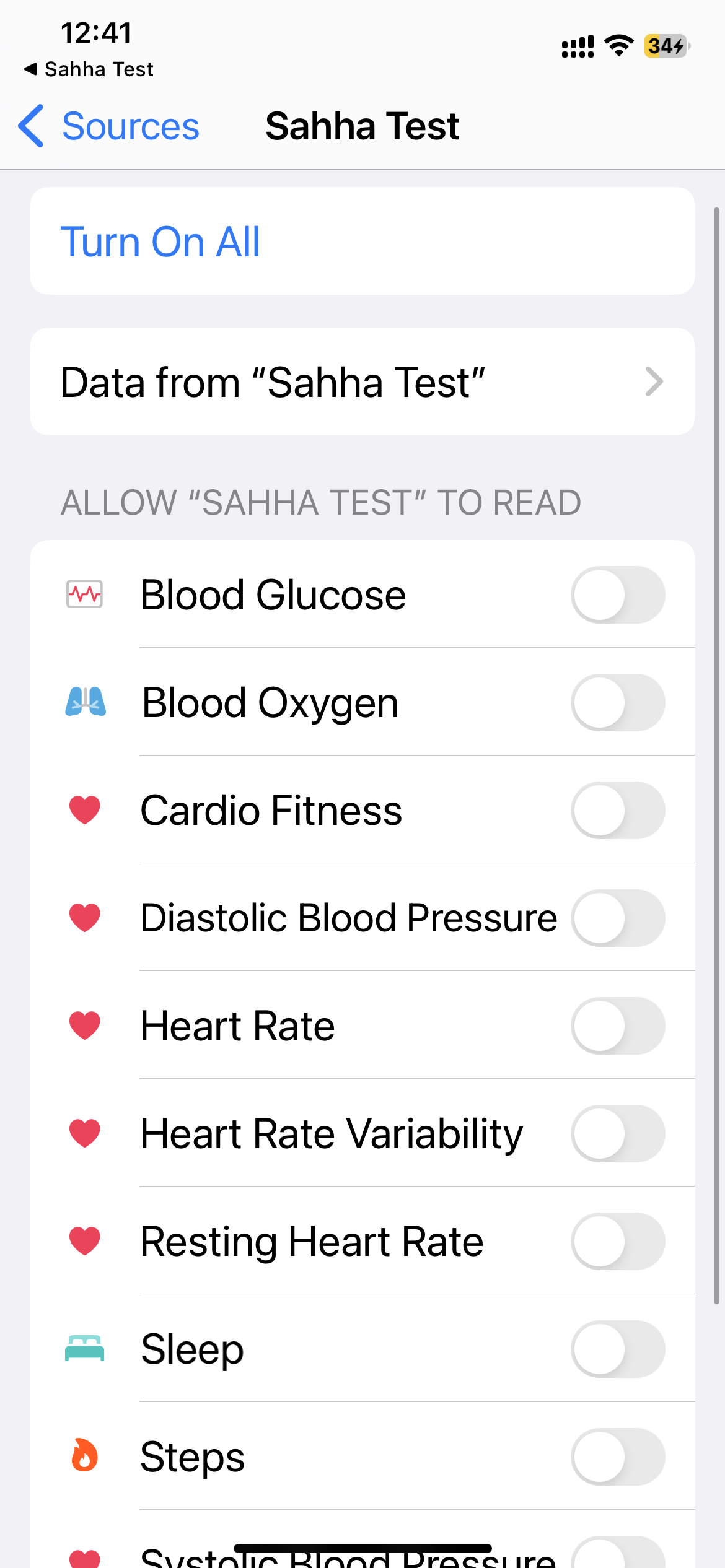Screen dimensions: 725x1568
Task: Click the heart icon beside Diastolic Blood Pressure
Action: pos(85,918)
